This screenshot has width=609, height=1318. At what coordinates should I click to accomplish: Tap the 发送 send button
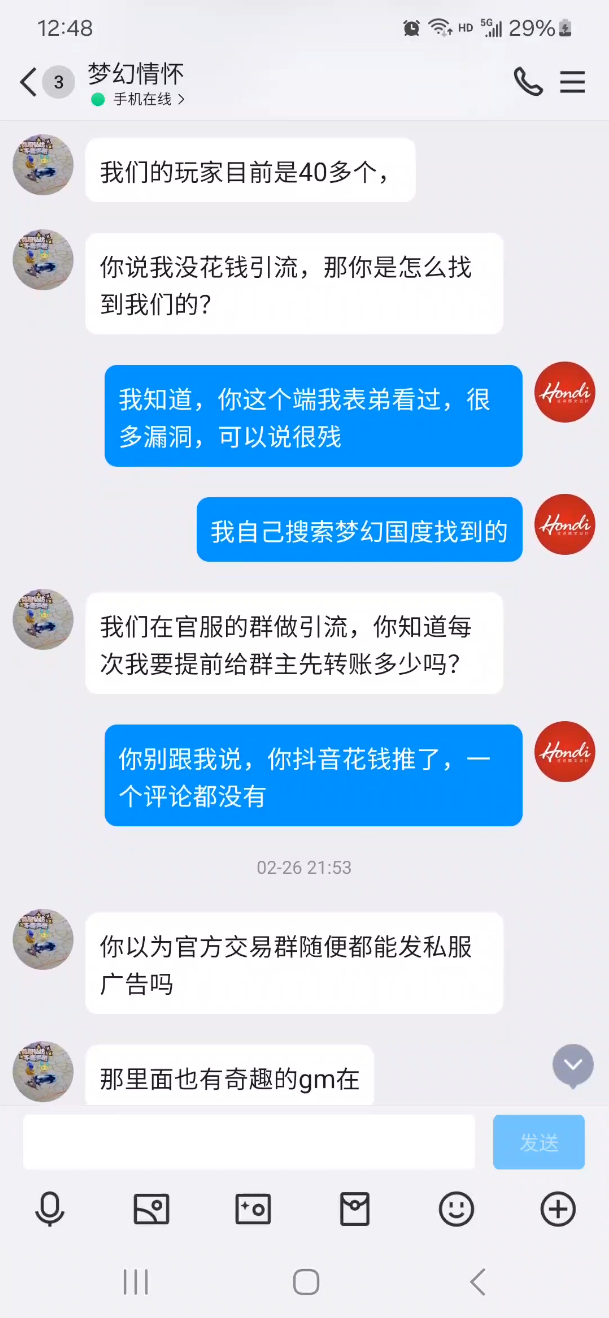(x=538, y=1142)
